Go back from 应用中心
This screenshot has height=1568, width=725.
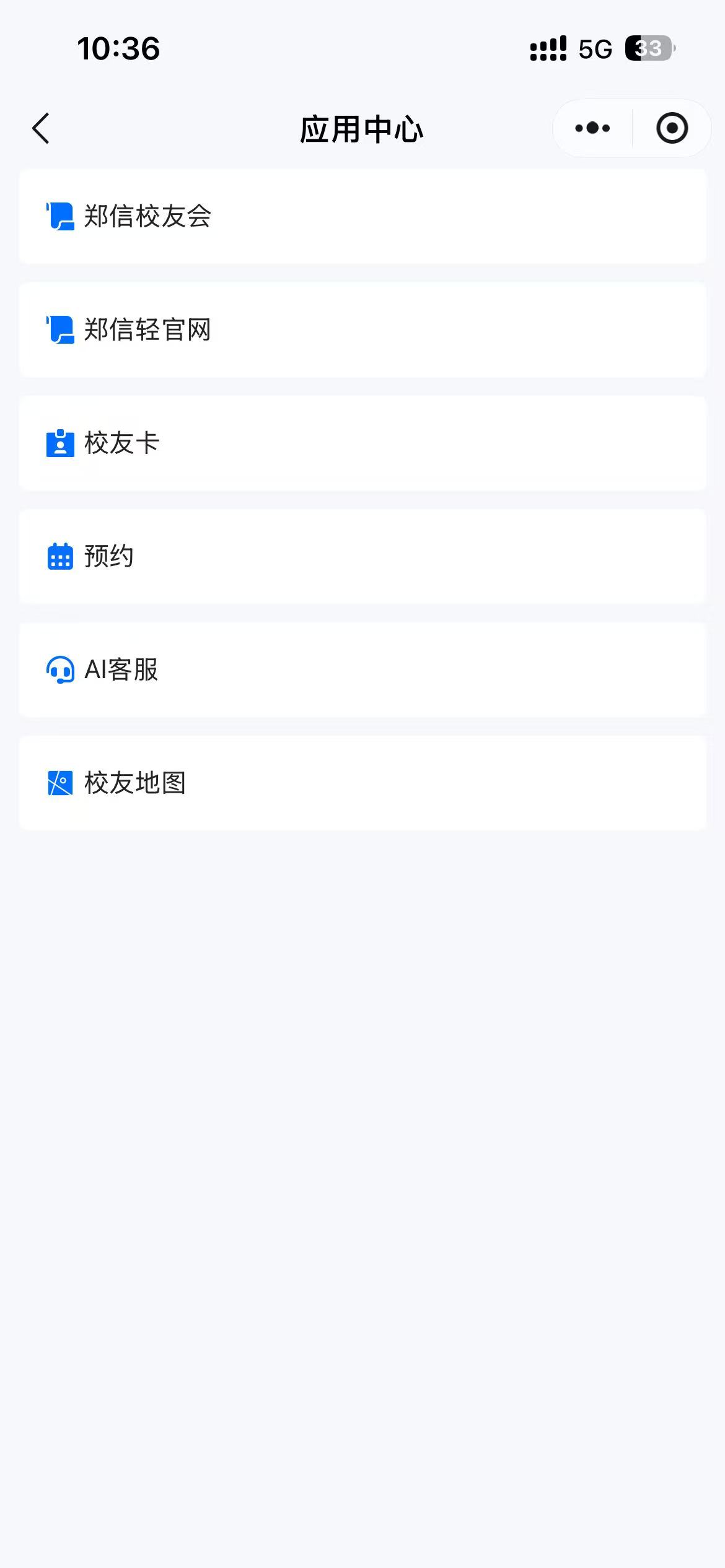[x=41, y=129]
